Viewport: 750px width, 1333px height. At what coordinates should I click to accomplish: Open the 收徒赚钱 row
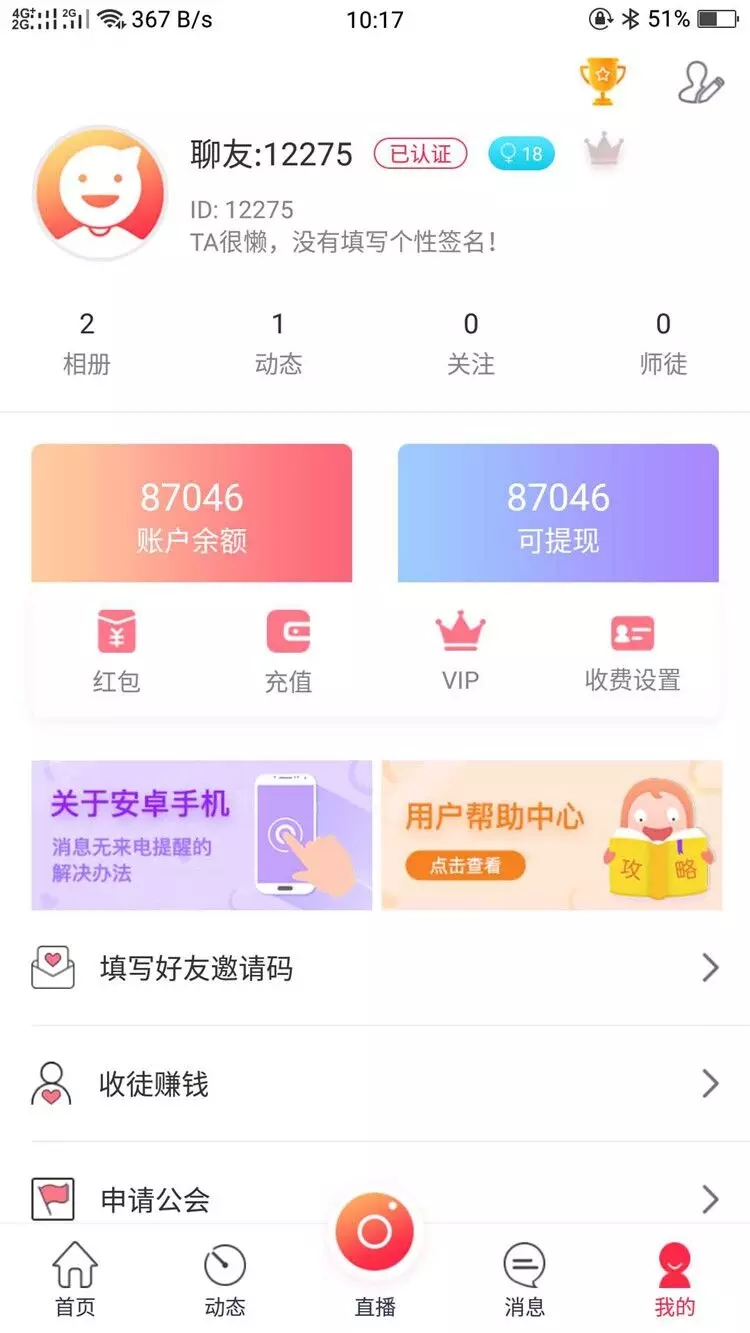(x=375, y=1084)
